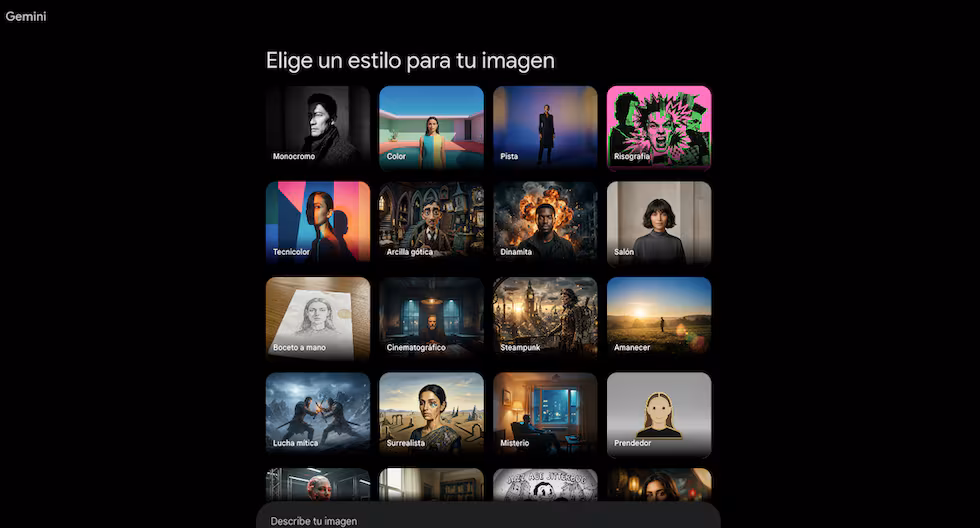Pick the Pista image style
Viewport: 980px width, 528px height.
click(x=545, y=127)
